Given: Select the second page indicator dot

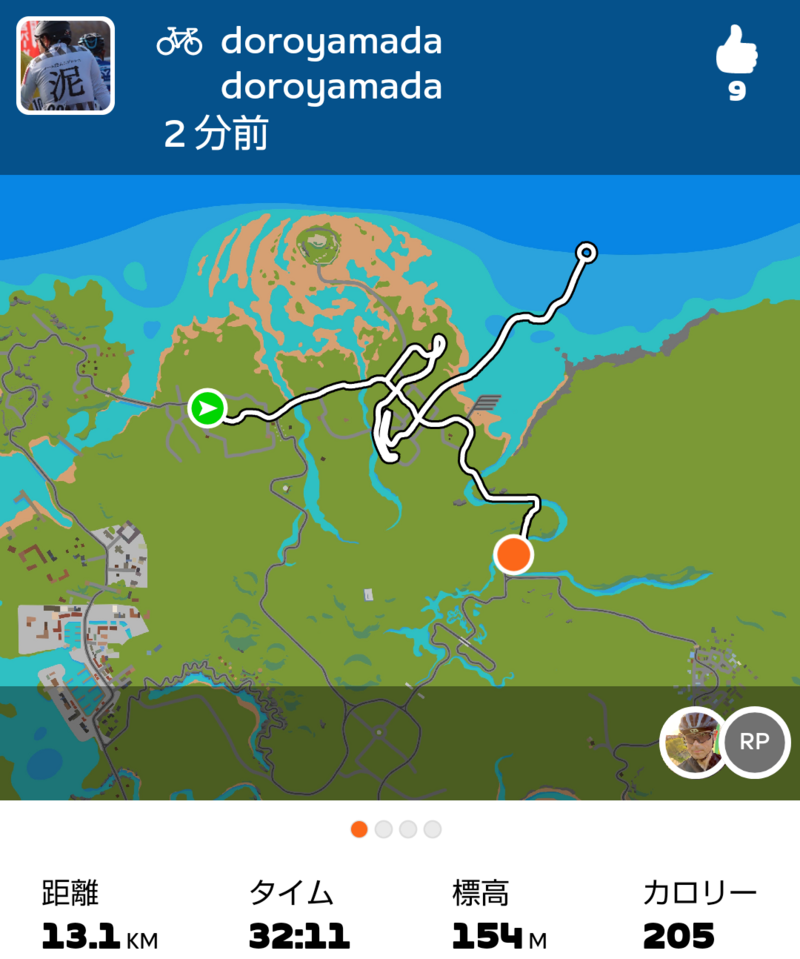Looking at the screenshot, I should click(x=384, y=829).
